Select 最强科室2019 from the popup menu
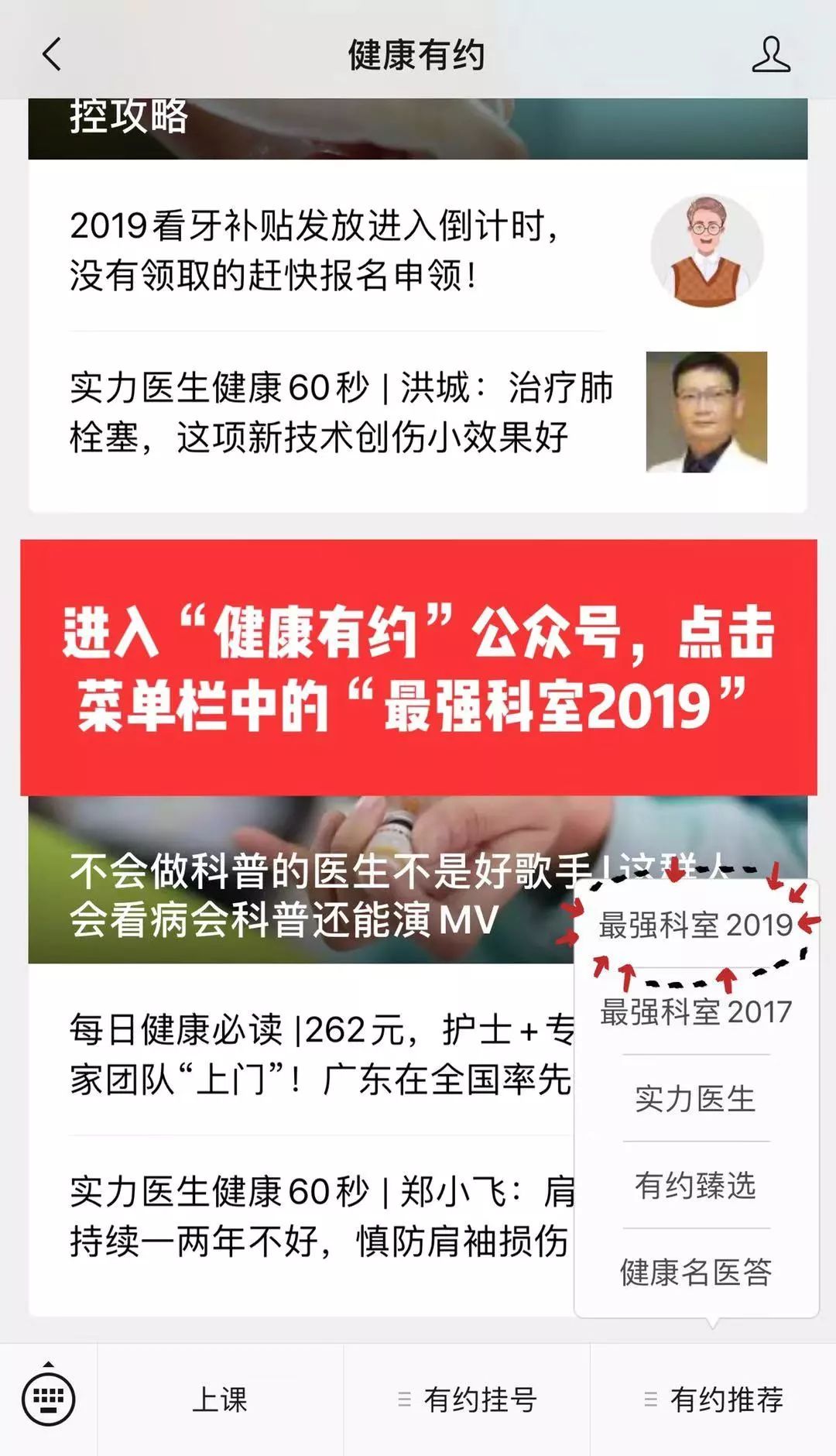The width and height of the screenshot is (836, 1456). tap(693, 922)
